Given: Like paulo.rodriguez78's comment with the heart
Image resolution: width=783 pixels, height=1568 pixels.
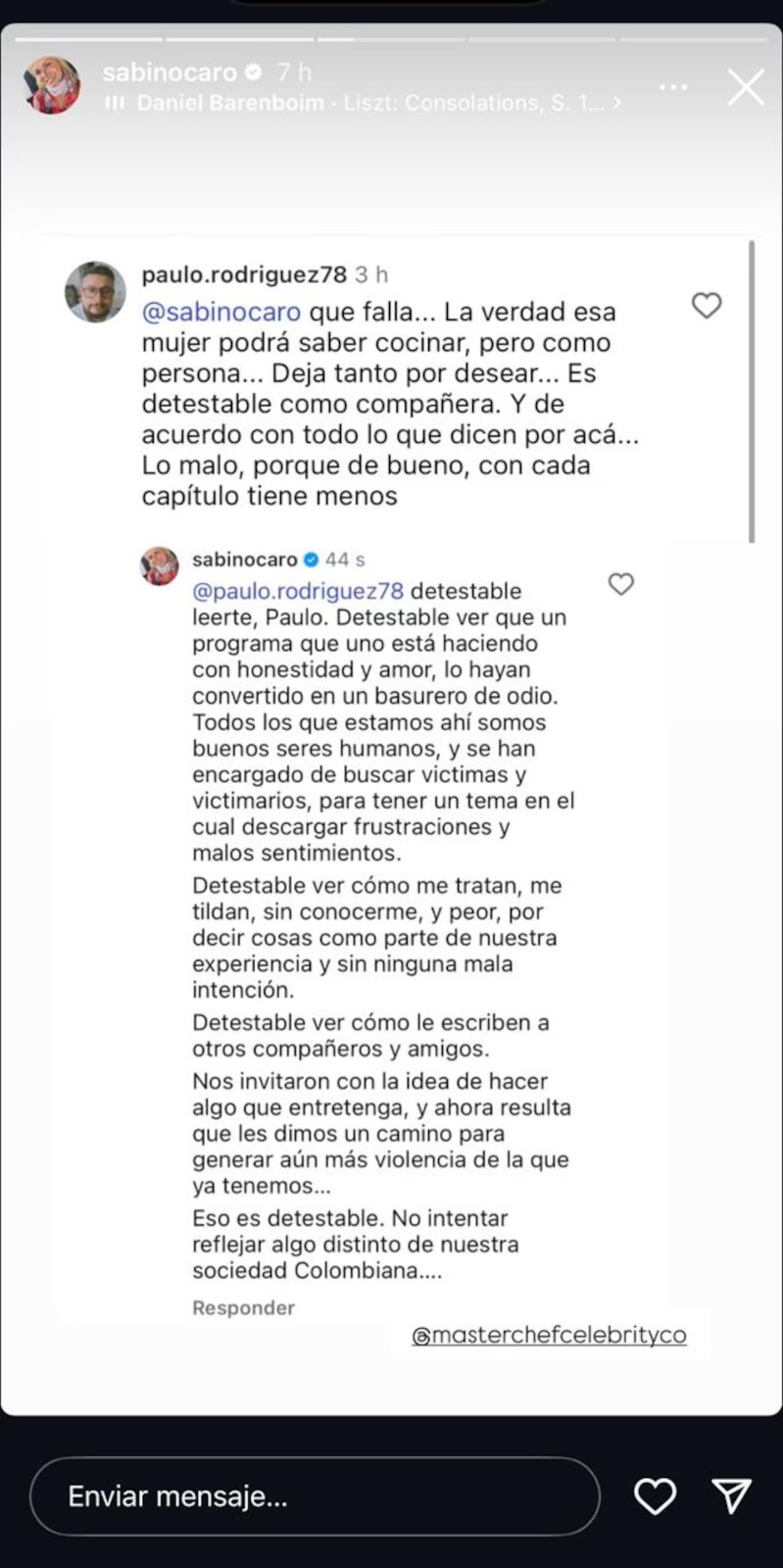Looking at the screenshot, I should [707, 306].
